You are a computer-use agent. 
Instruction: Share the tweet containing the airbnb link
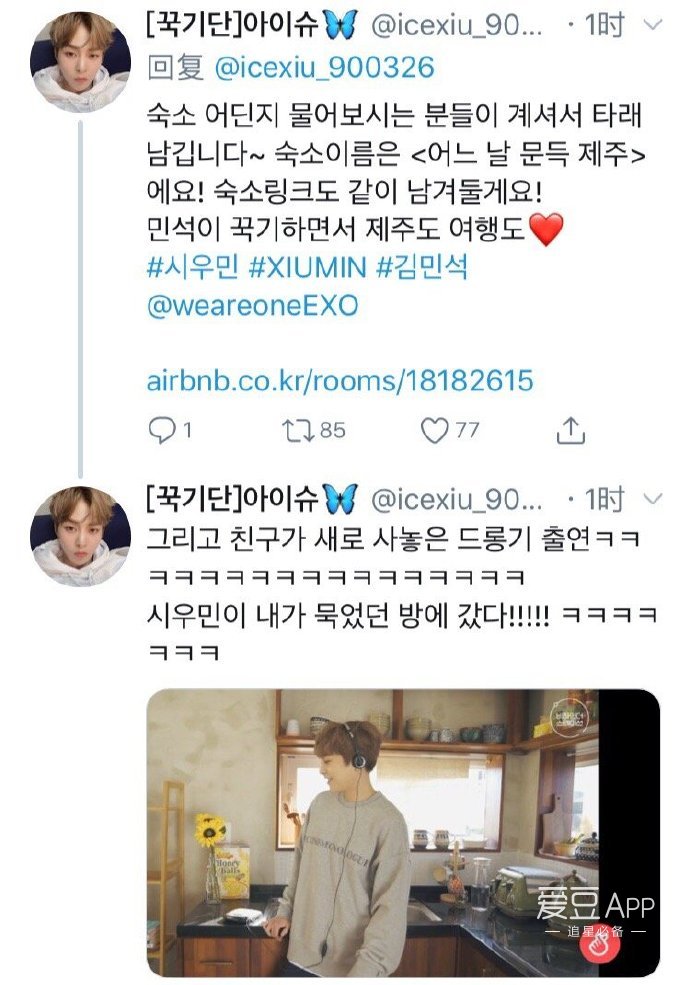[x=569, y=430]
